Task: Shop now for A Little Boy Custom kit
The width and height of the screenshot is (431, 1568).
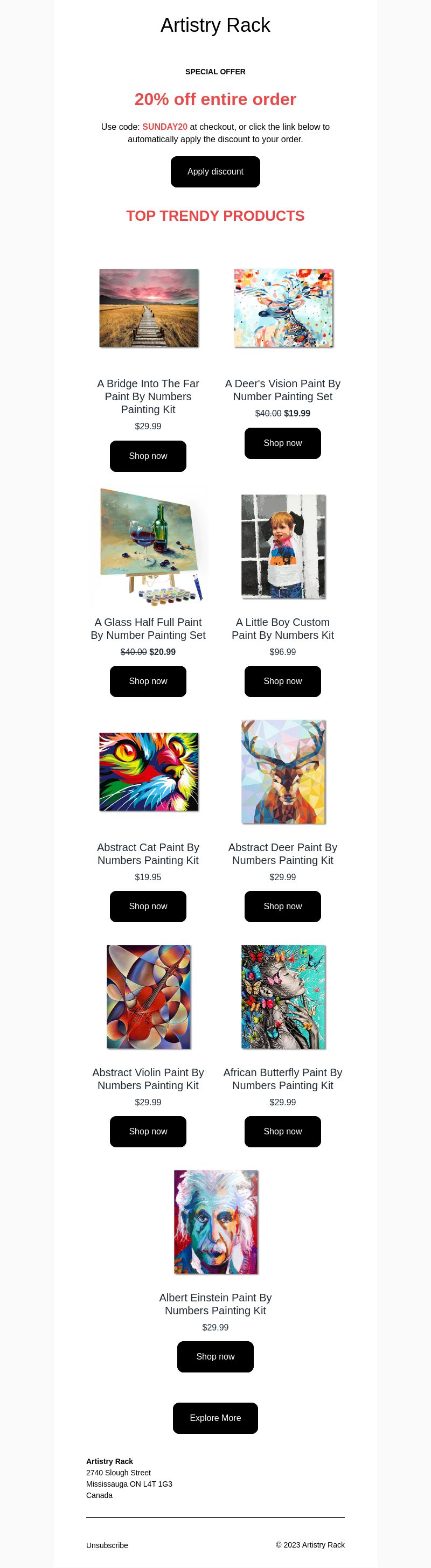Action: (x=282, y=681)
